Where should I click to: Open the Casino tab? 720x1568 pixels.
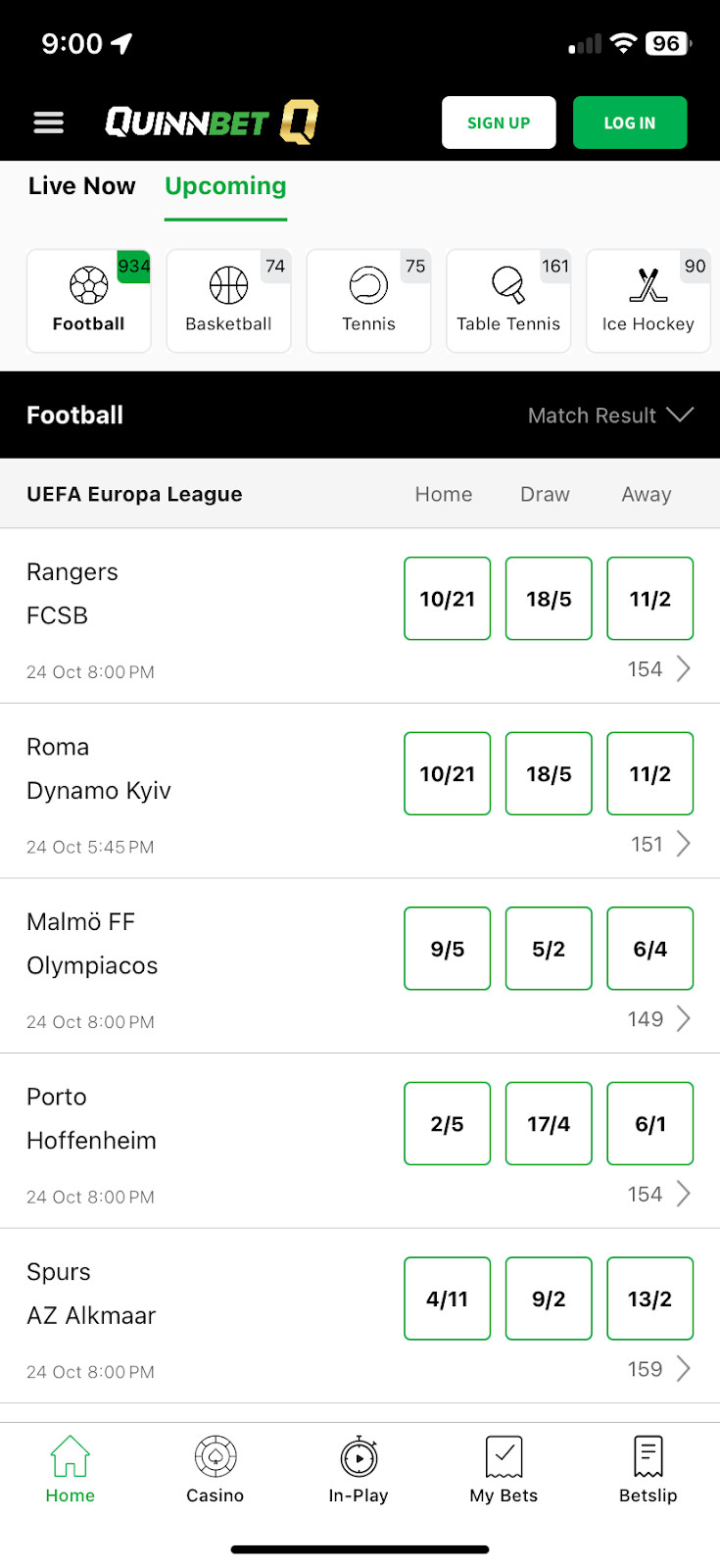(216, 1469)
